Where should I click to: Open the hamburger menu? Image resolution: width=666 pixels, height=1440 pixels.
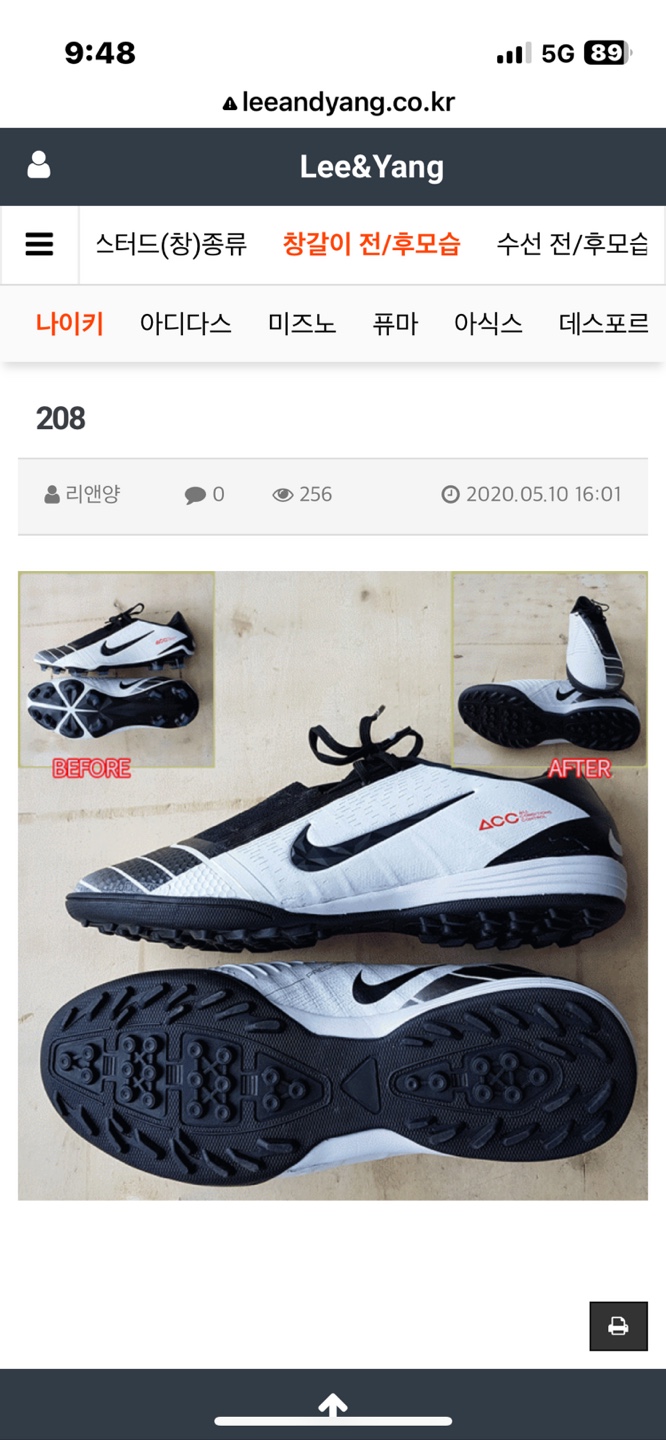click(x=39, y=244)
